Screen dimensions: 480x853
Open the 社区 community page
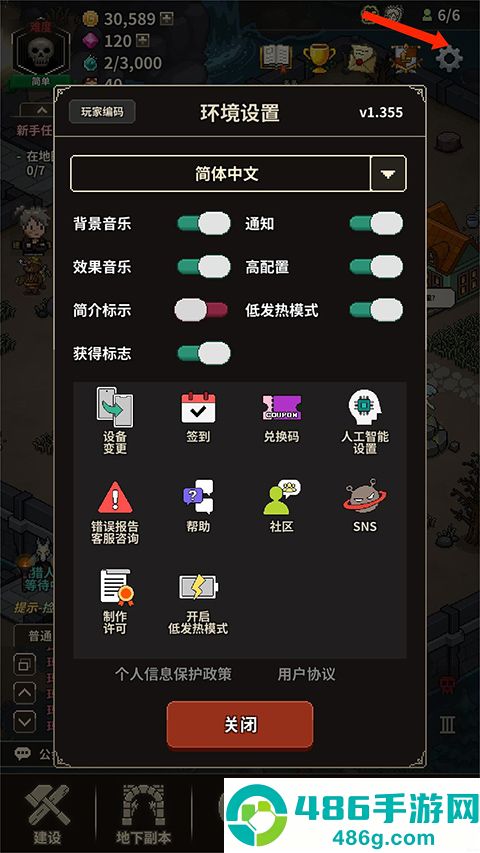[x=281, y=506]
